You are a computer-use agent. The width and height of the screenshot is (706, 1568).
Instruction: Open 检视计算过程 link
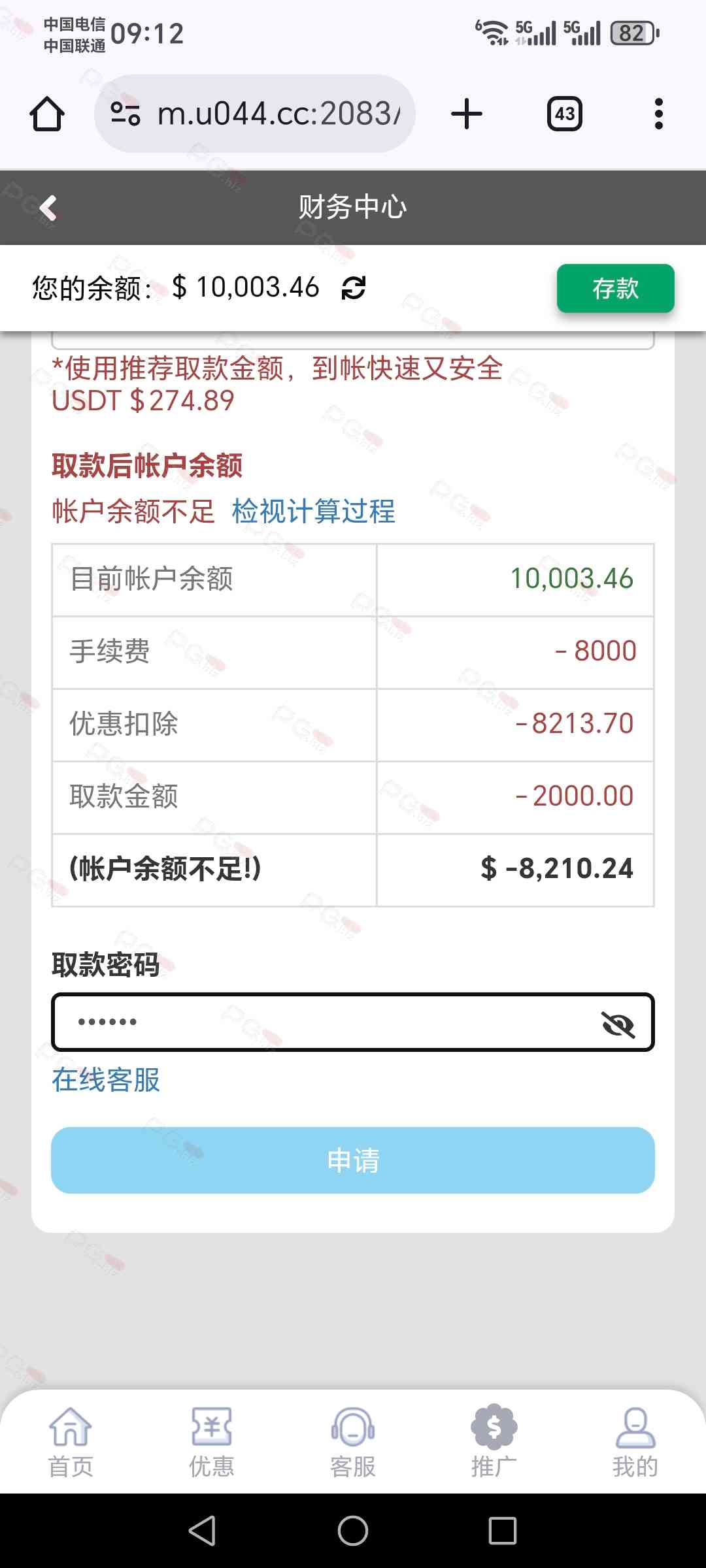(313, 511)
